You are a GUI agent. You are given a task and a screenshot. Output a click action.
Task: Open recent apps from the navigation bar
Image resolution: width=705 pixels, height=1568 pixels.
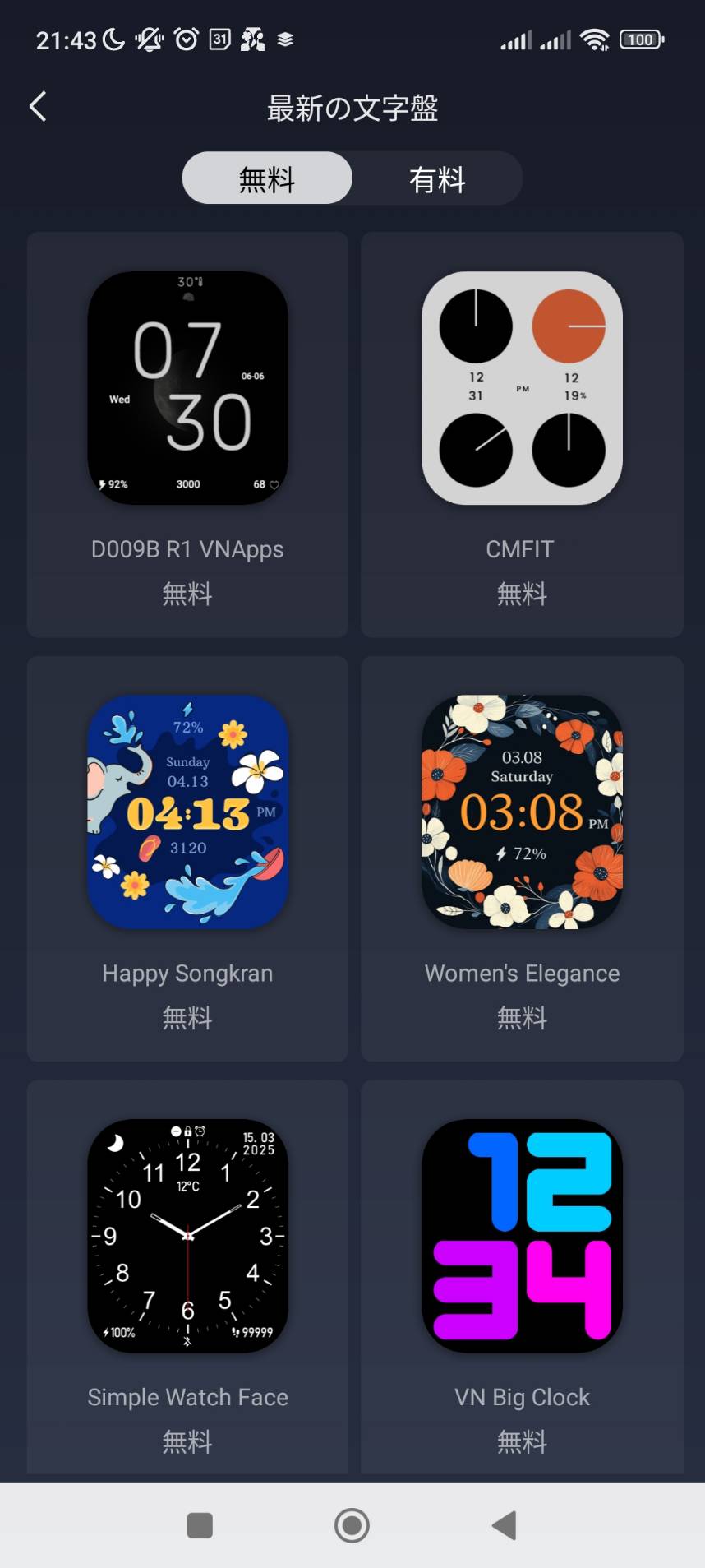[x=200, y=1526]
